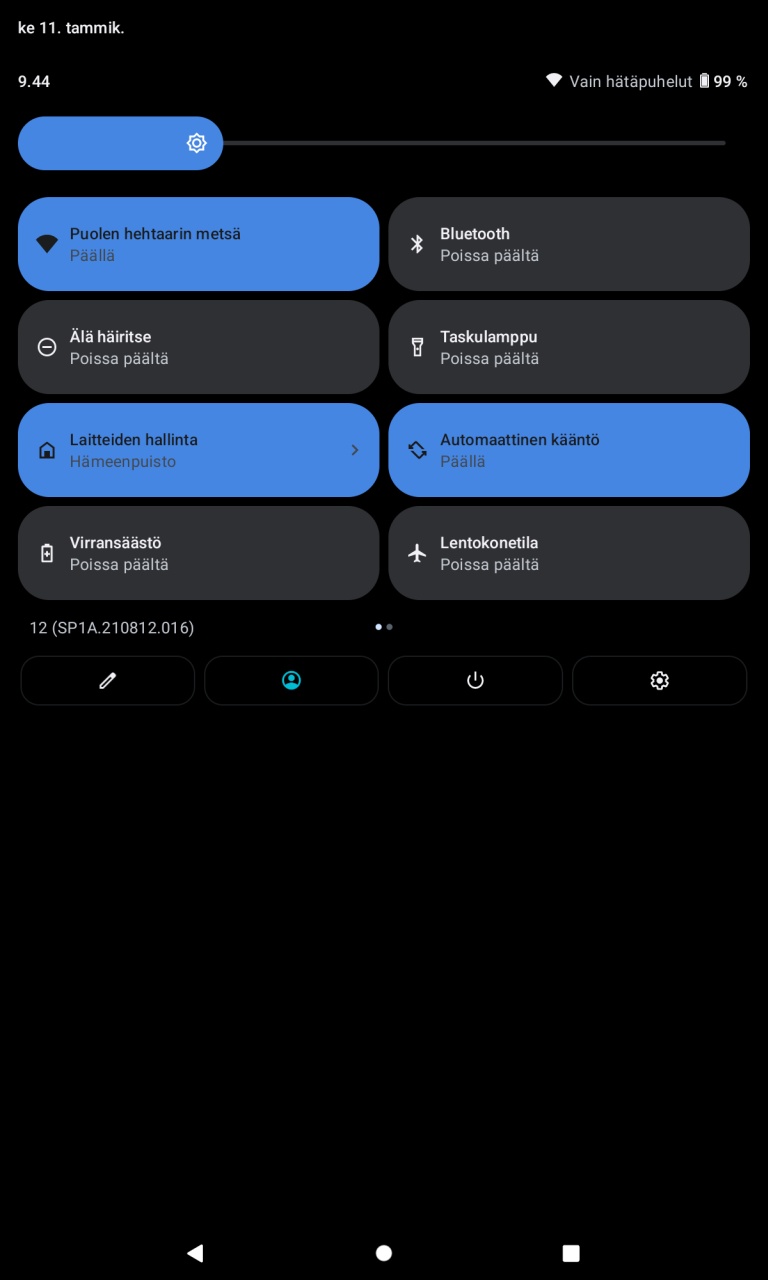
Task: Open Laitteiden hallinta device controls
Action: (x=198, y=450)
